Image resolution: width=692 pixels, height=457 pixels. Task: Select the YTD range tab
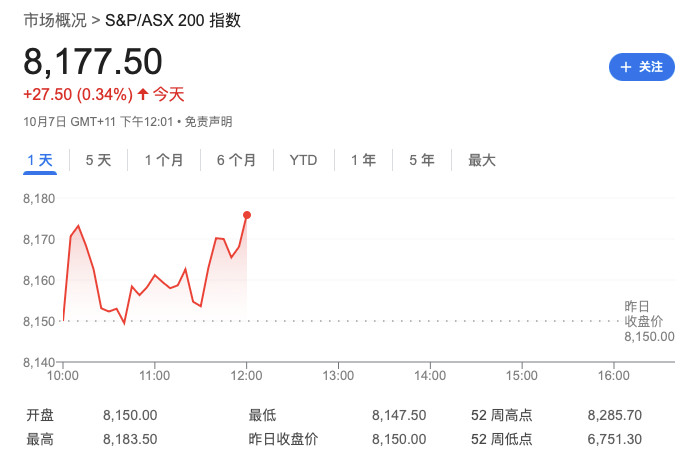303,160
